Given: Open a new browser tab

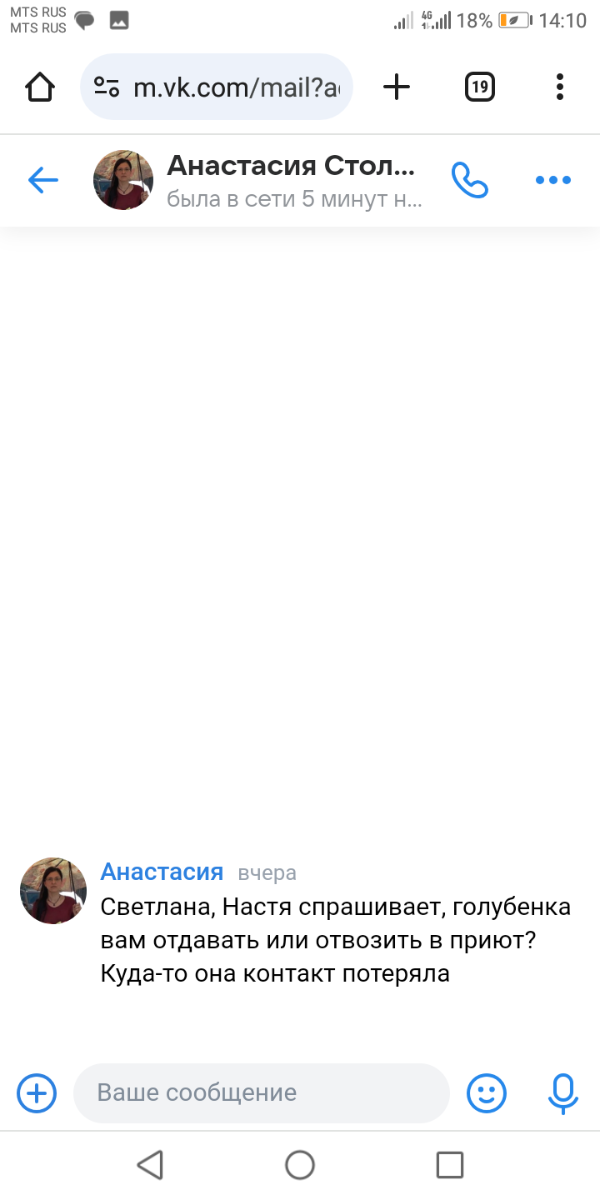Looking at the screenshot, I should click(397, 87).
